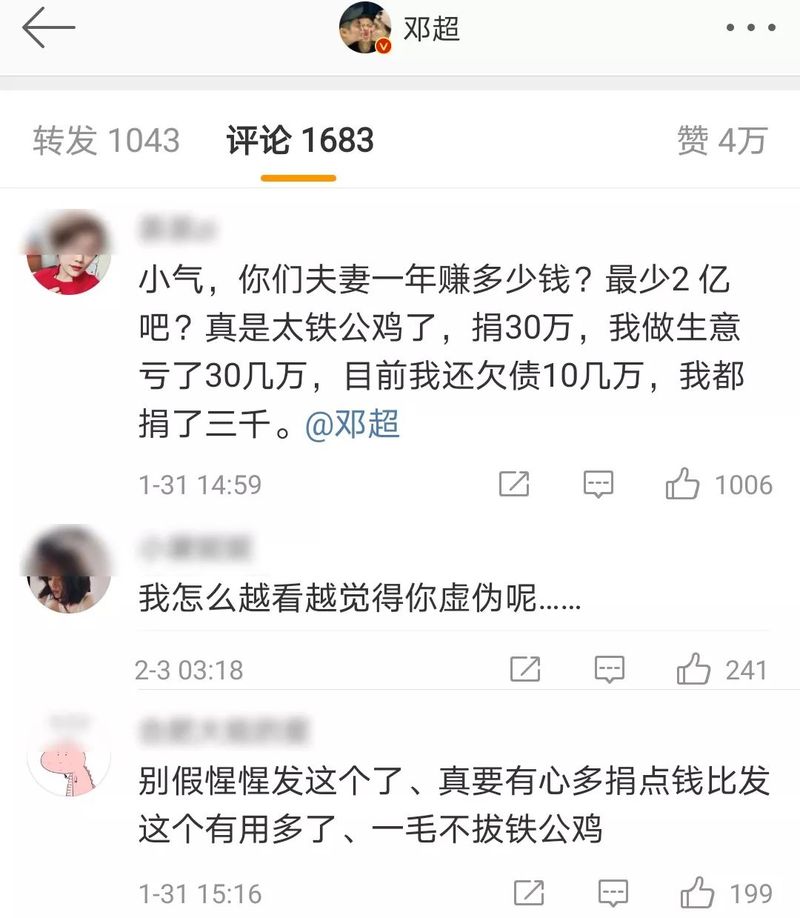Go back using the arrow icon
Image resolution: width=800 pixels, height=918 pixels.
(48, 29)
